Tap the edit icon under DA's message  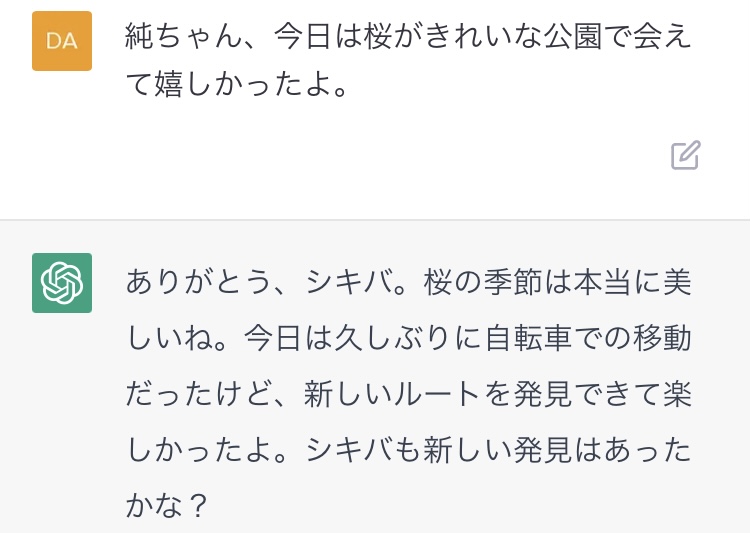point(685,155)
